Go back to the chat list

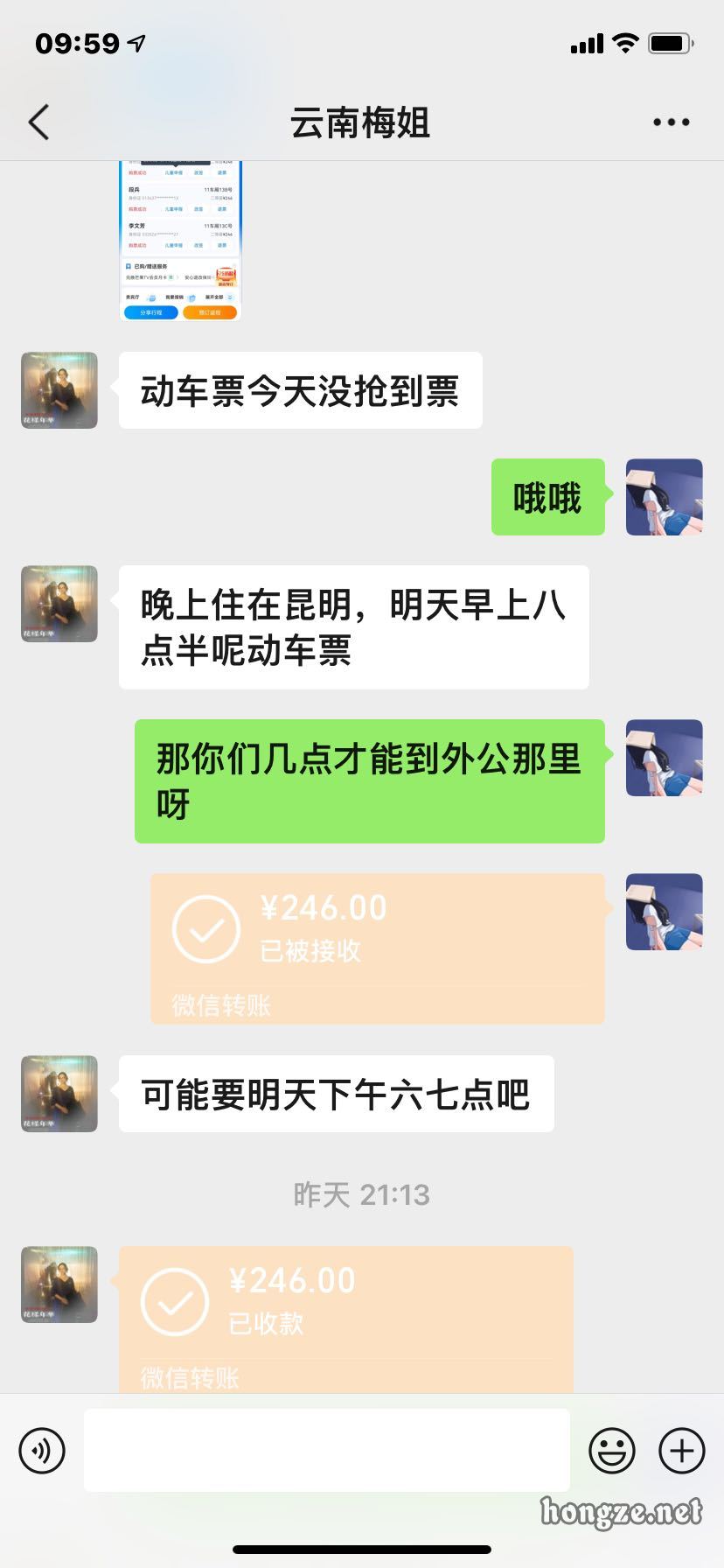tap(39, 122)
